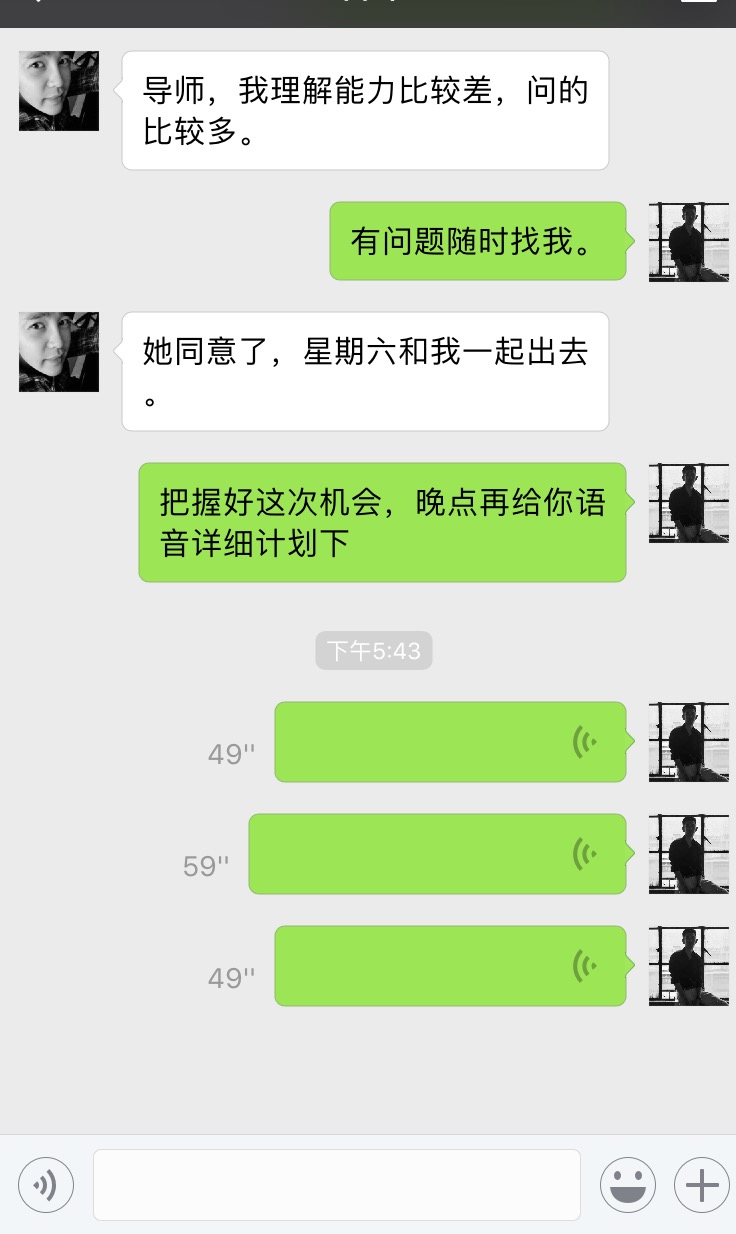Screen dimensions: 736x1234
Task: Open contact avatar beside 她同意了 message
Action: [59, 351]
